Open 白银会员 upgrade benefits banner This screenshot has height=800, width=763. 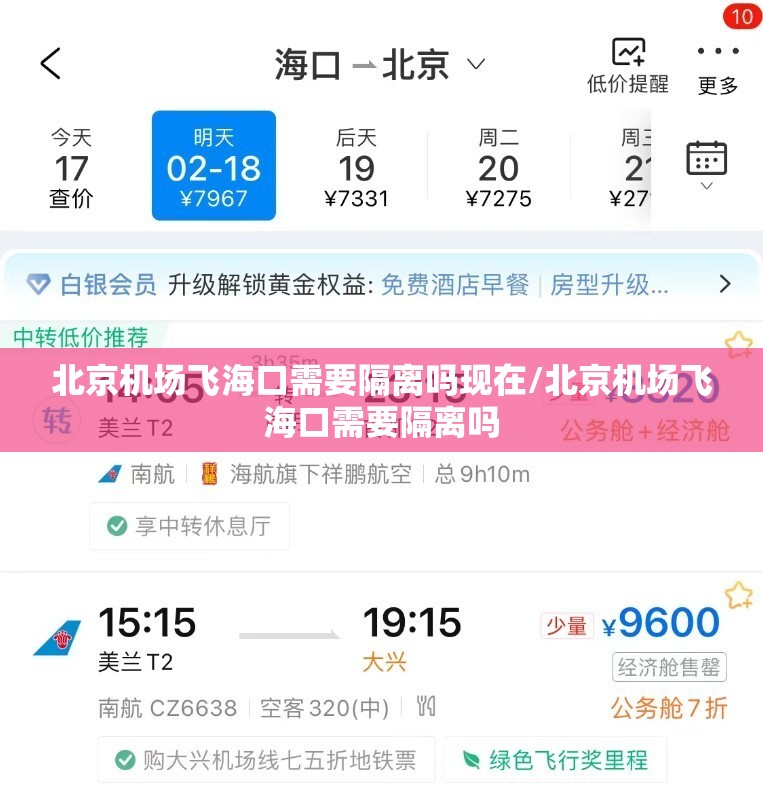click(380, 285)
